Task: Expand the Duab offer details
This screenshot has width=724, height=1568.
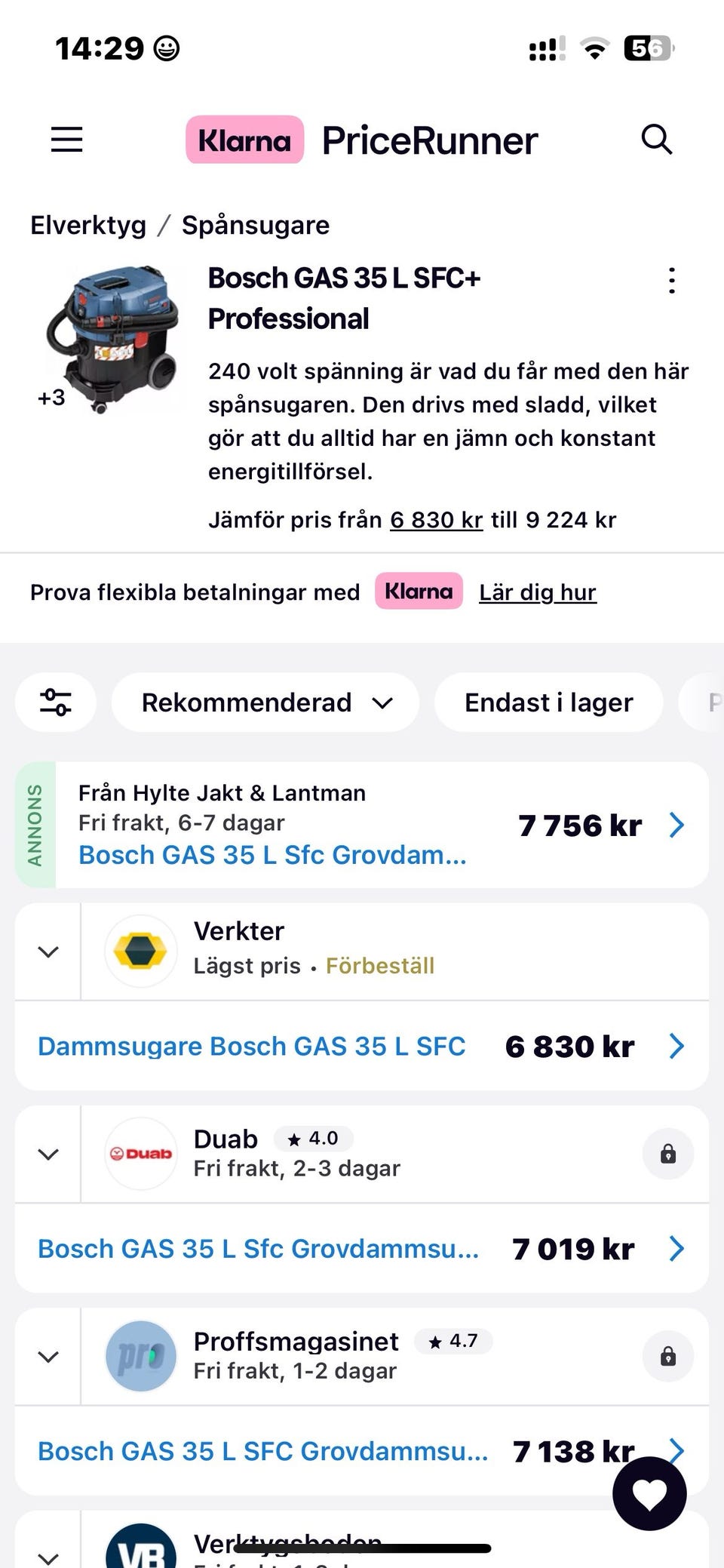Action: [48, 1154]
